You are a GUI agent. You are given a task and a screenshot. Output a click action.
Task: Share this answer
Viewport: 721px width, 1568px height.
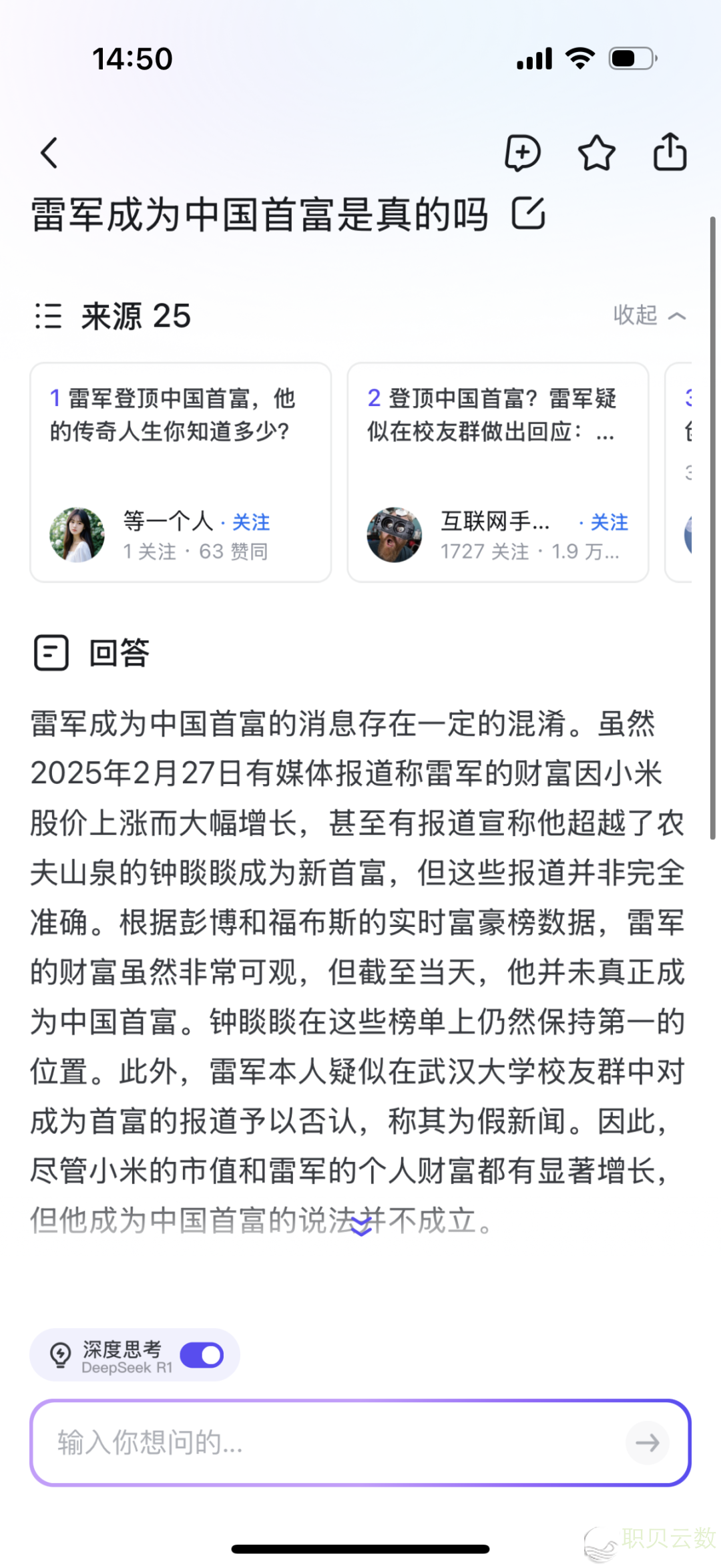[670, 152]
